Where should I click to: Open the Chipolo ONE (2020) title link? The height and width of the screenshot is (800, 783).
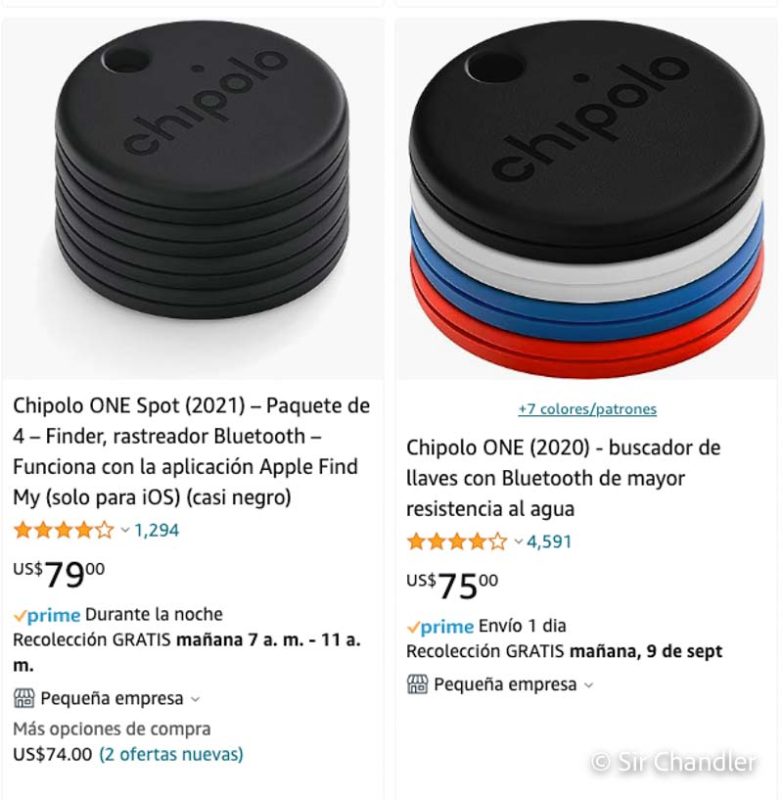pos(563,478)
